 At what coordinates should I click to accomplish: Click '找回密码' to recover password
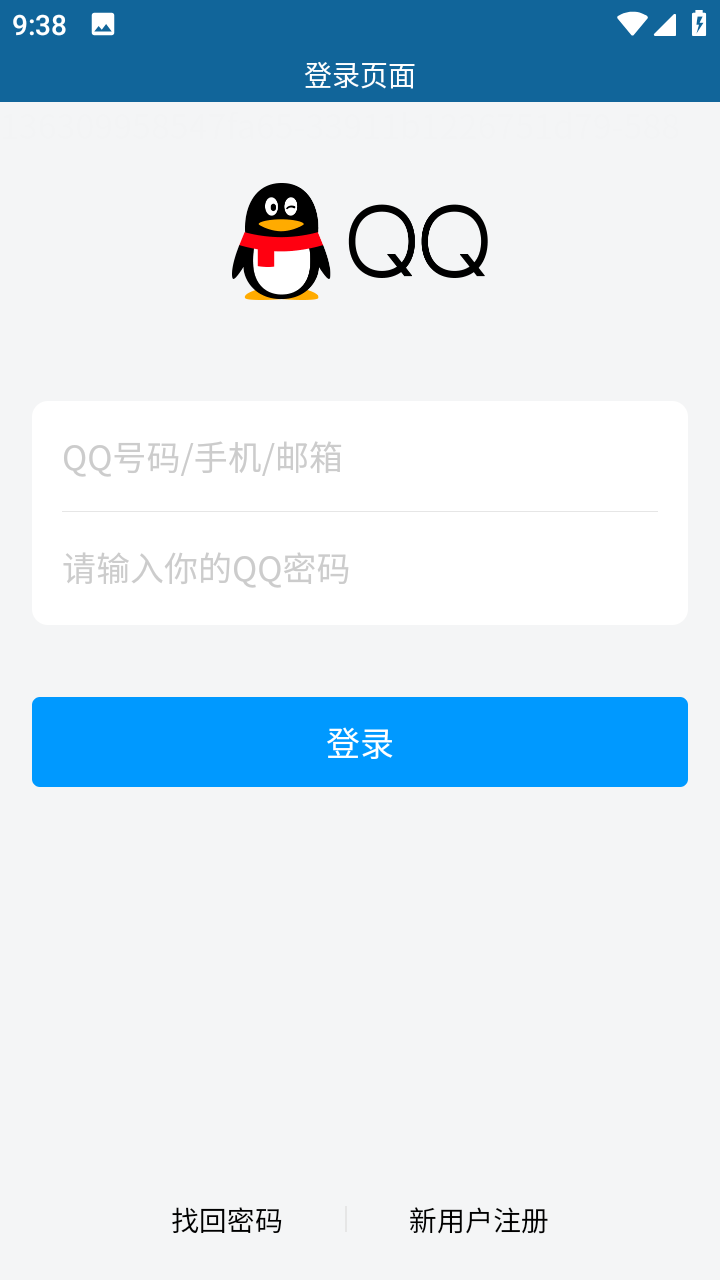pyautogui.click(x=227, y=1221)
